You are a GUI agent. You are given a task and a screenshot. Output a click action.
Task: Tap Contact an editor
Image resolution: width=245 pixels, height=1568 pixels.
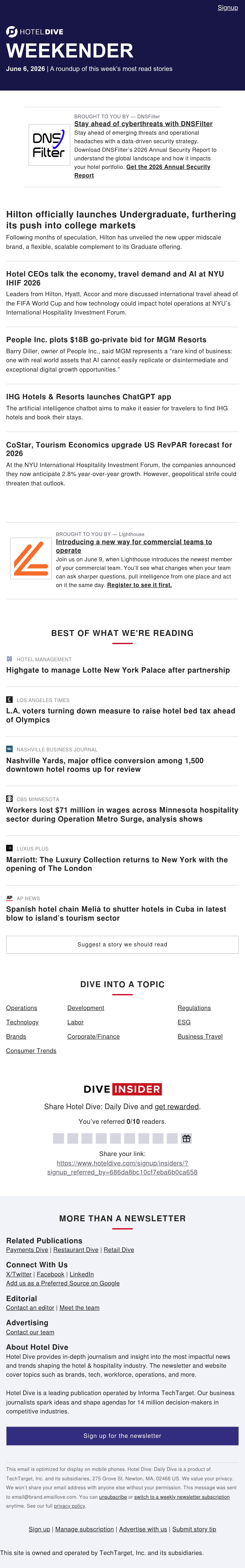tap(30, 1308)
